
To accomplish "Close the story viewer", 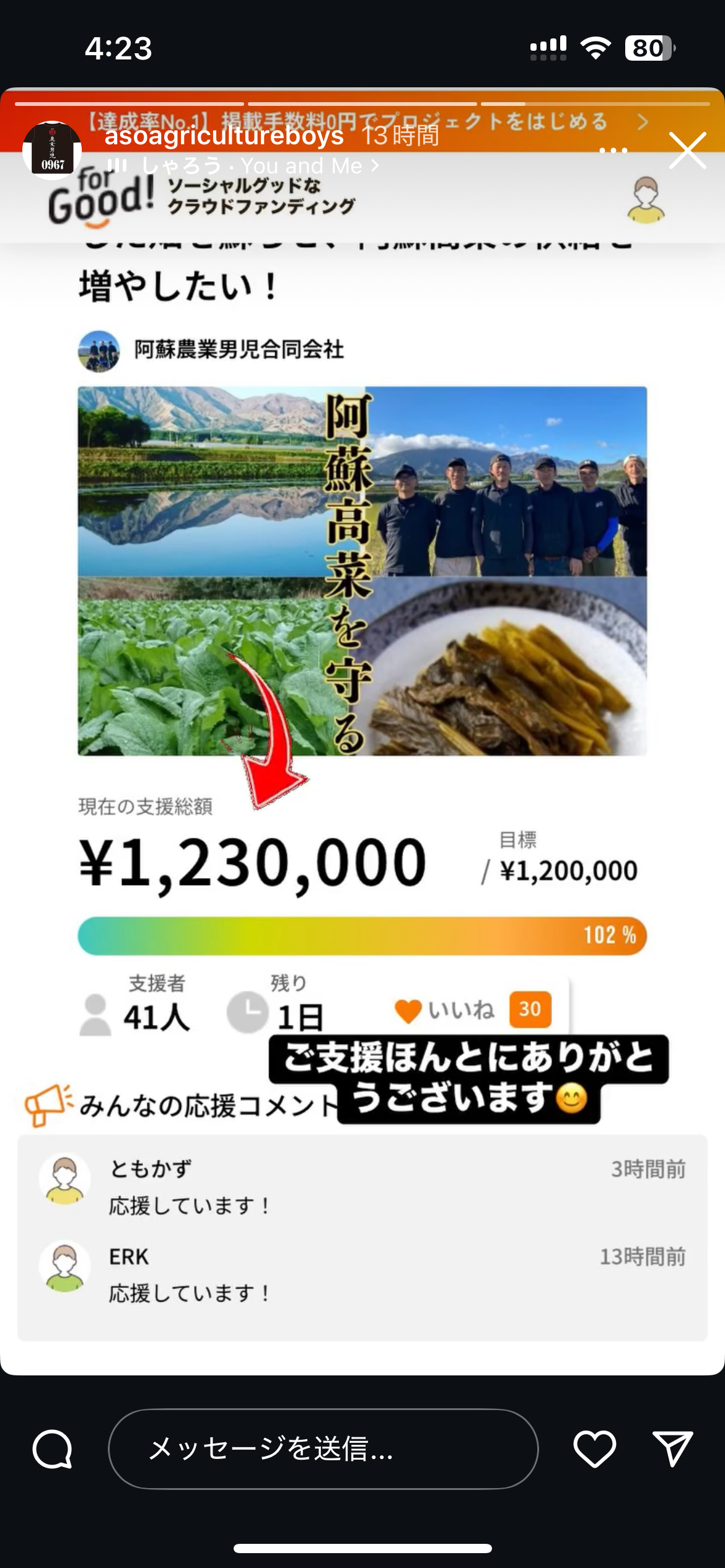I will (688, 150).
